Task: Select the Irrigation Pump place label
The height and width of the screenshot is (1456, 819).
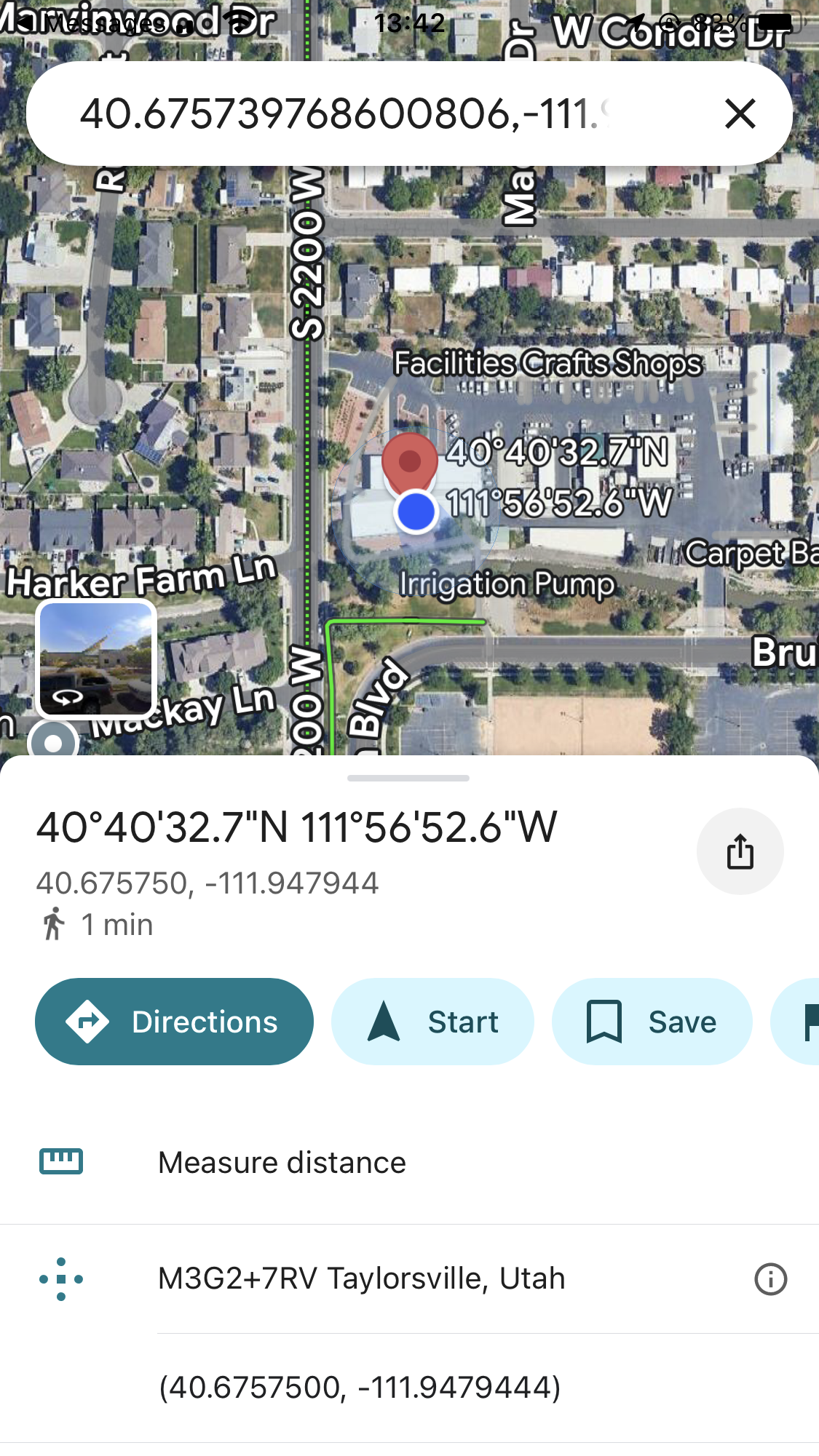Action: [507, 584]
